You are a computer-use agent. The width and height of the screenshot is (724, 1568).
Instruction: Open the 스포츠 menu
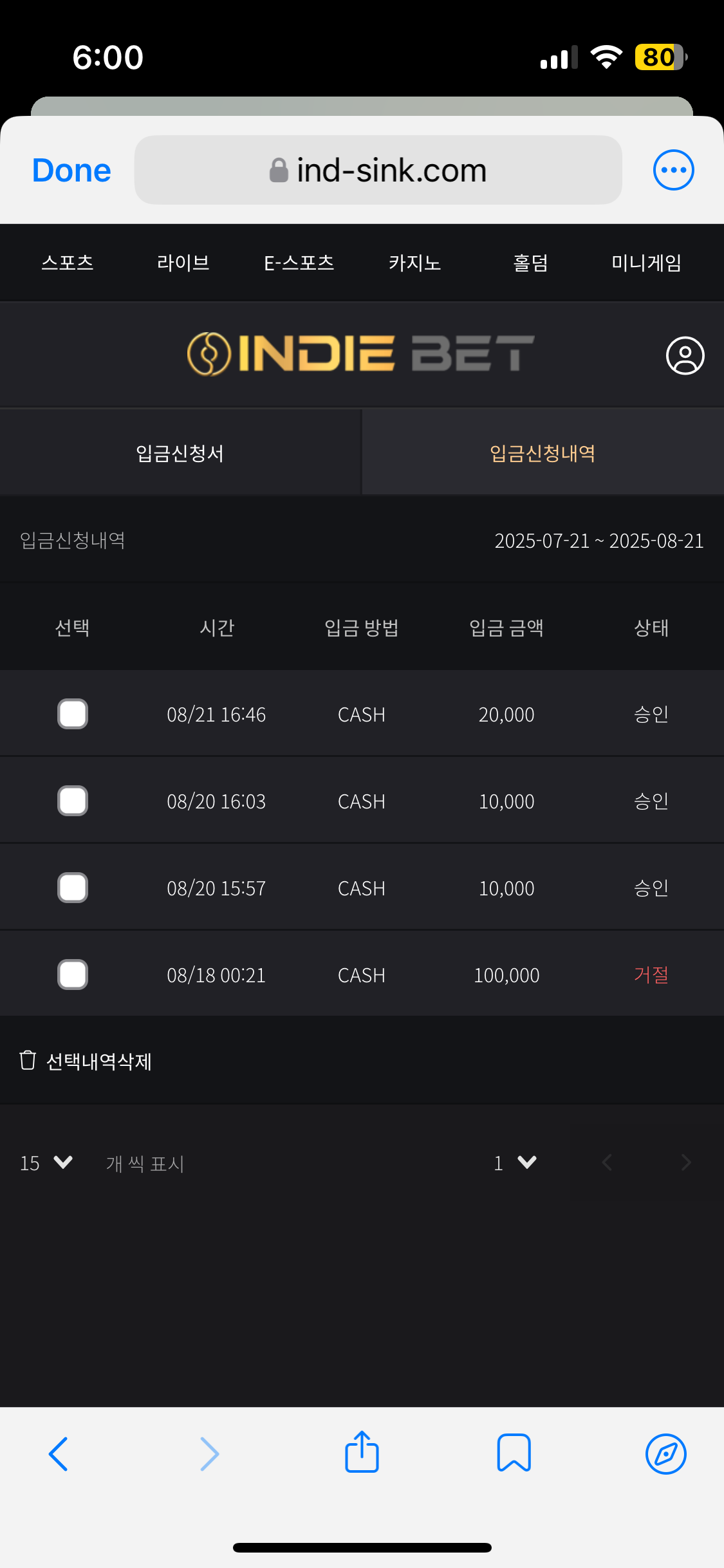coord(68,263)
